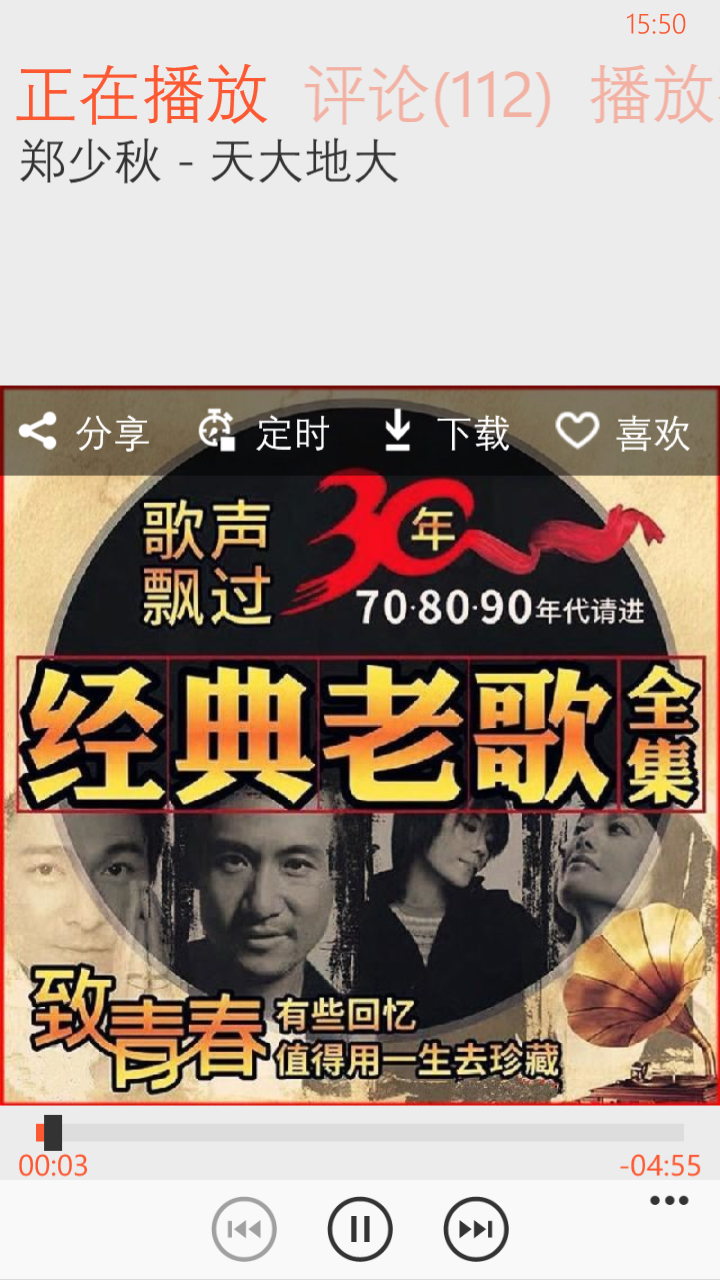Set a sleep timer with 定时

(264, 433)
